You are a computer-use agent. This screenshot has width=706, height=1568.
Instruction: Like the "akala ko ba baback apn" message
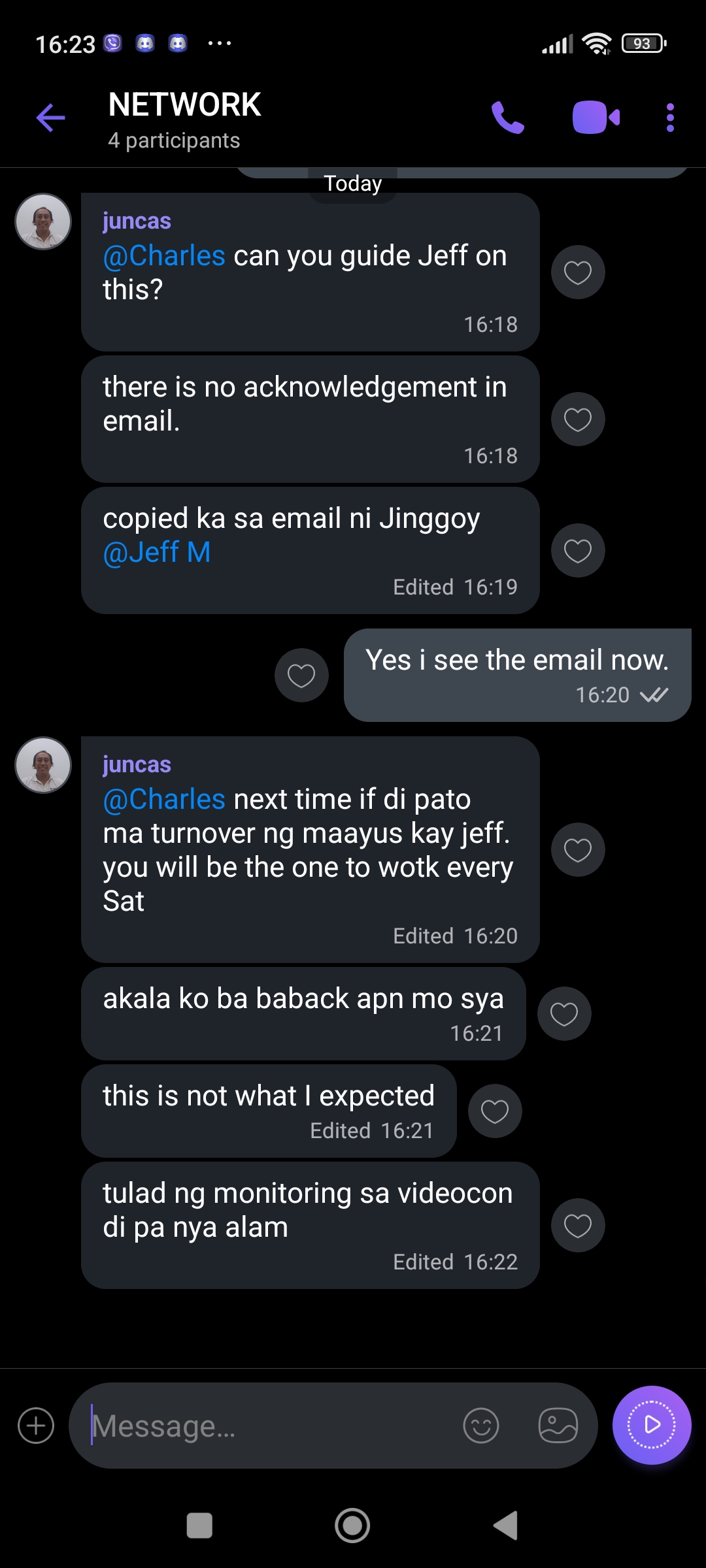564,1014
